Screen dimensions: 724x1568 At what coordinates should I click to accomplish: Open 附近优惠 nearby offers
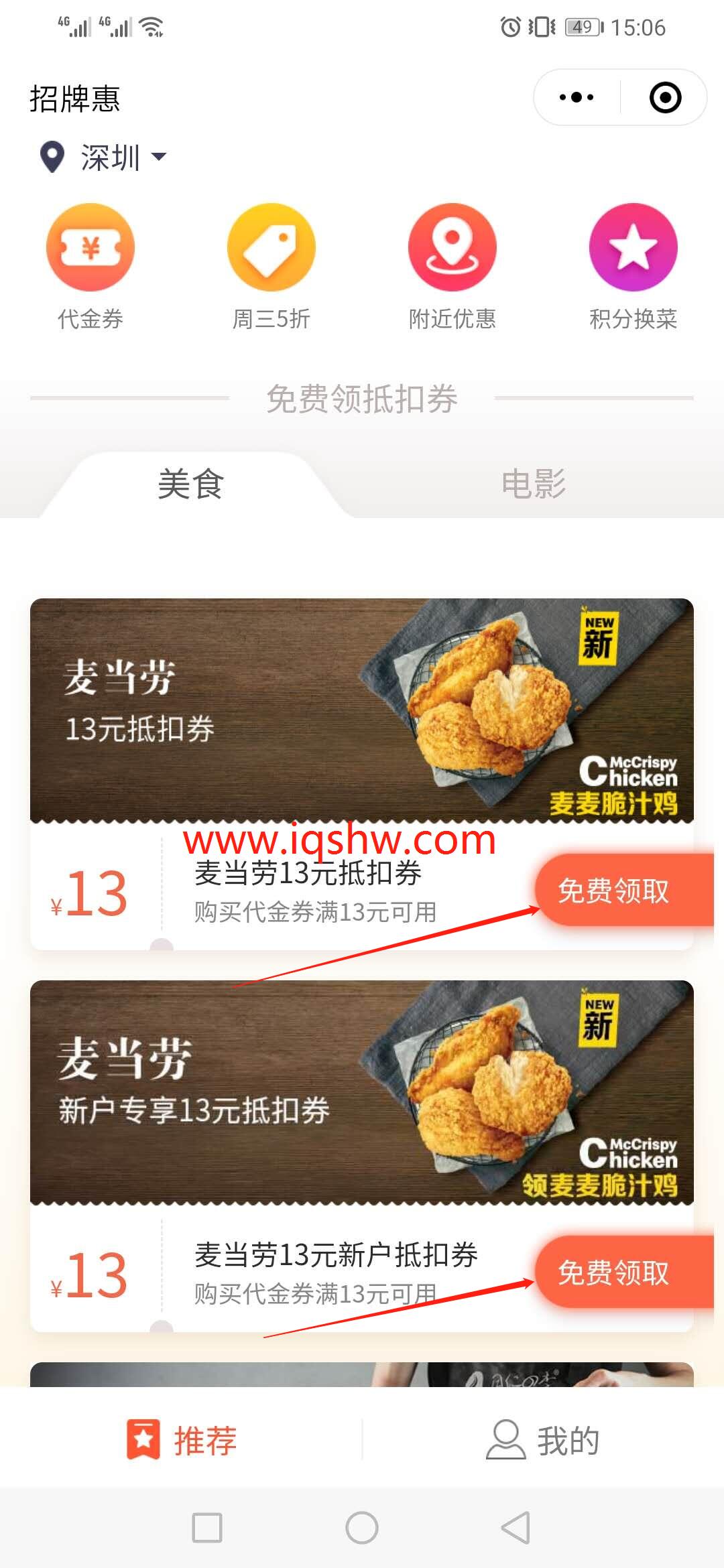click(452, 266)
